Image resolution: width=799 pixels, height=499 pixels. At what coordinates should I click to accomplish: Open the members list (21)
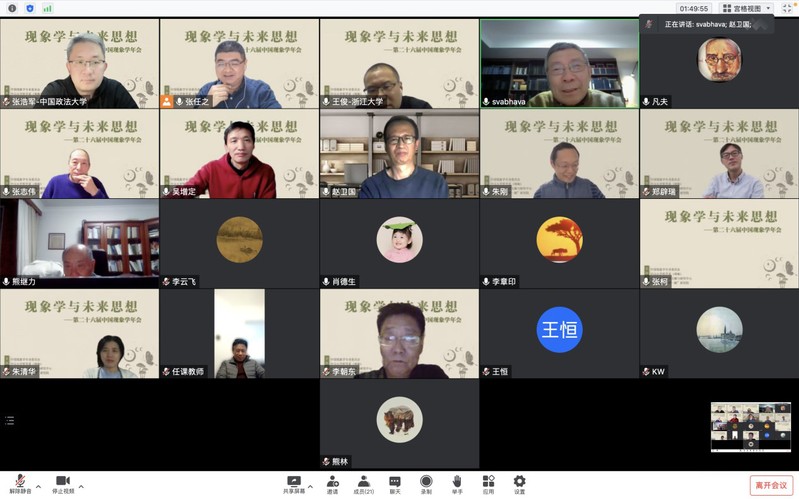click(x=363, y=483)
